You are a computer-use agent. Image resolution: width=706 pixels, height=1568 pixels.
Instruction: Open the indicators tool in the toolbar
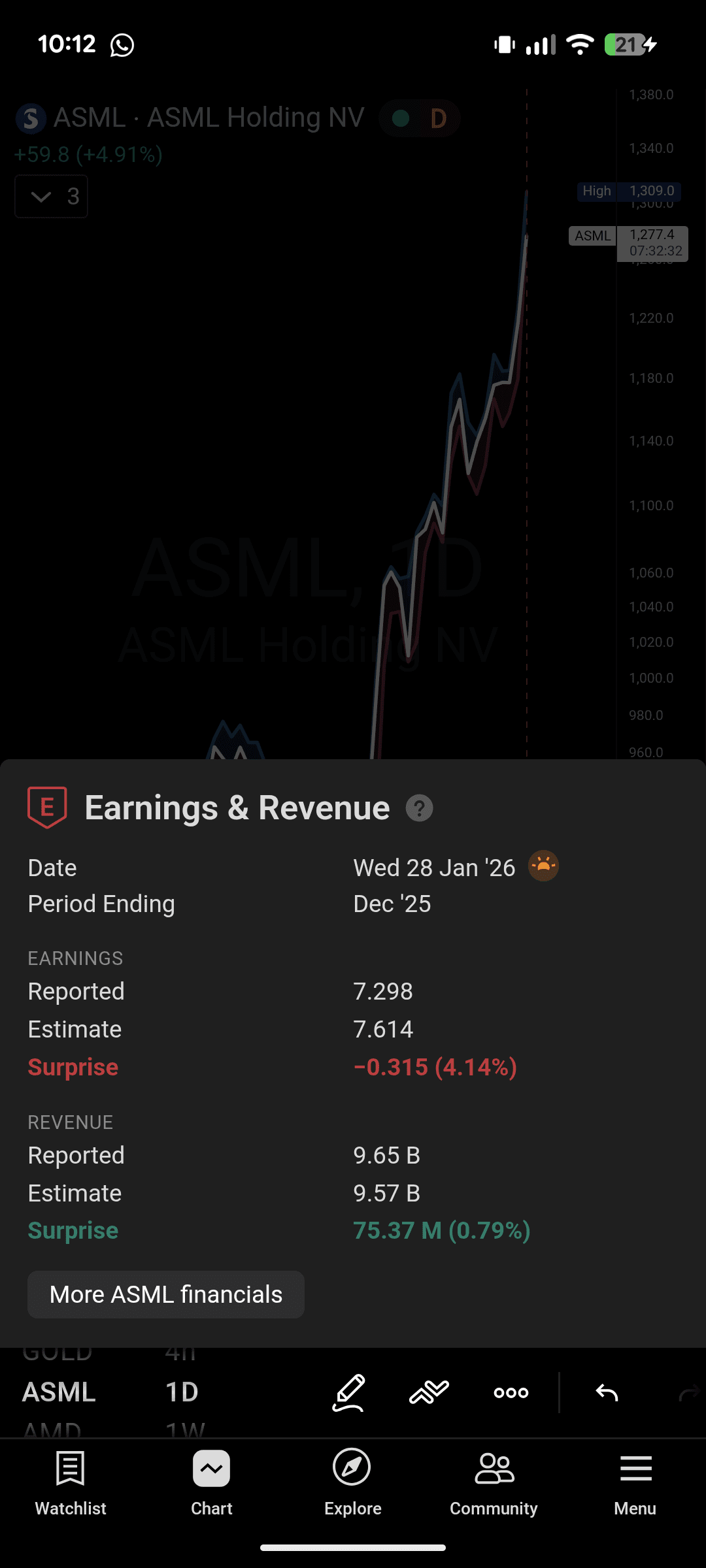point(429,1392)
